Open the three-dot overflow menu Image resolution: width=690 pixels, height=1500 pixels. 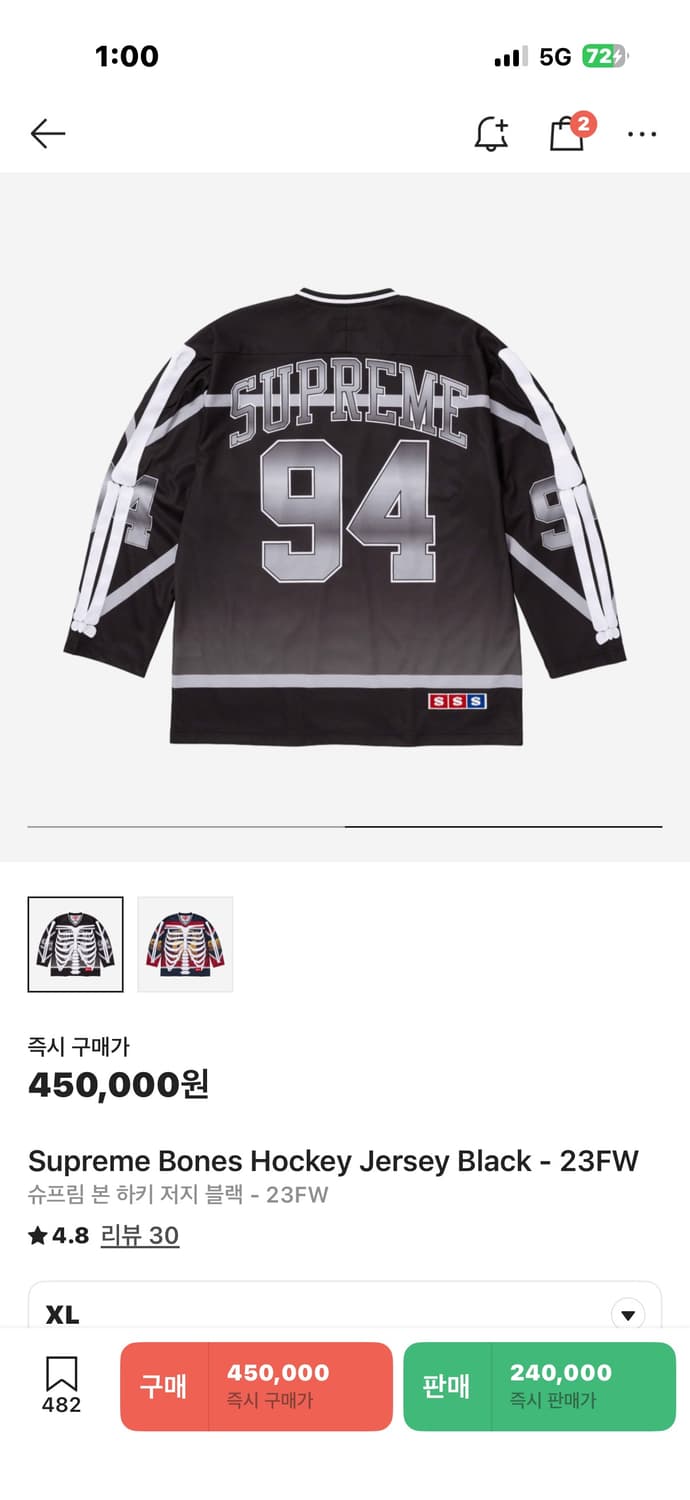pos(641,134)
